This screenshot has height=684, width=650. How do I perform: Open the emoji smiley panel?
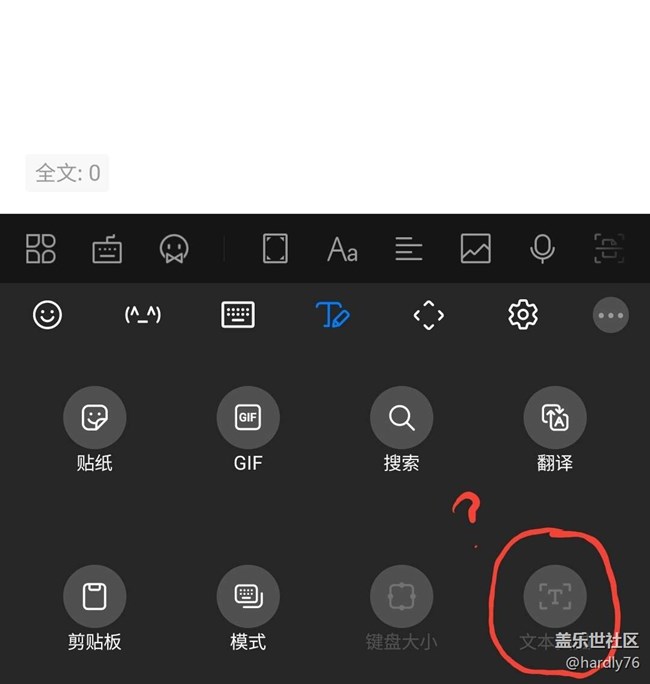click(47, 315)
